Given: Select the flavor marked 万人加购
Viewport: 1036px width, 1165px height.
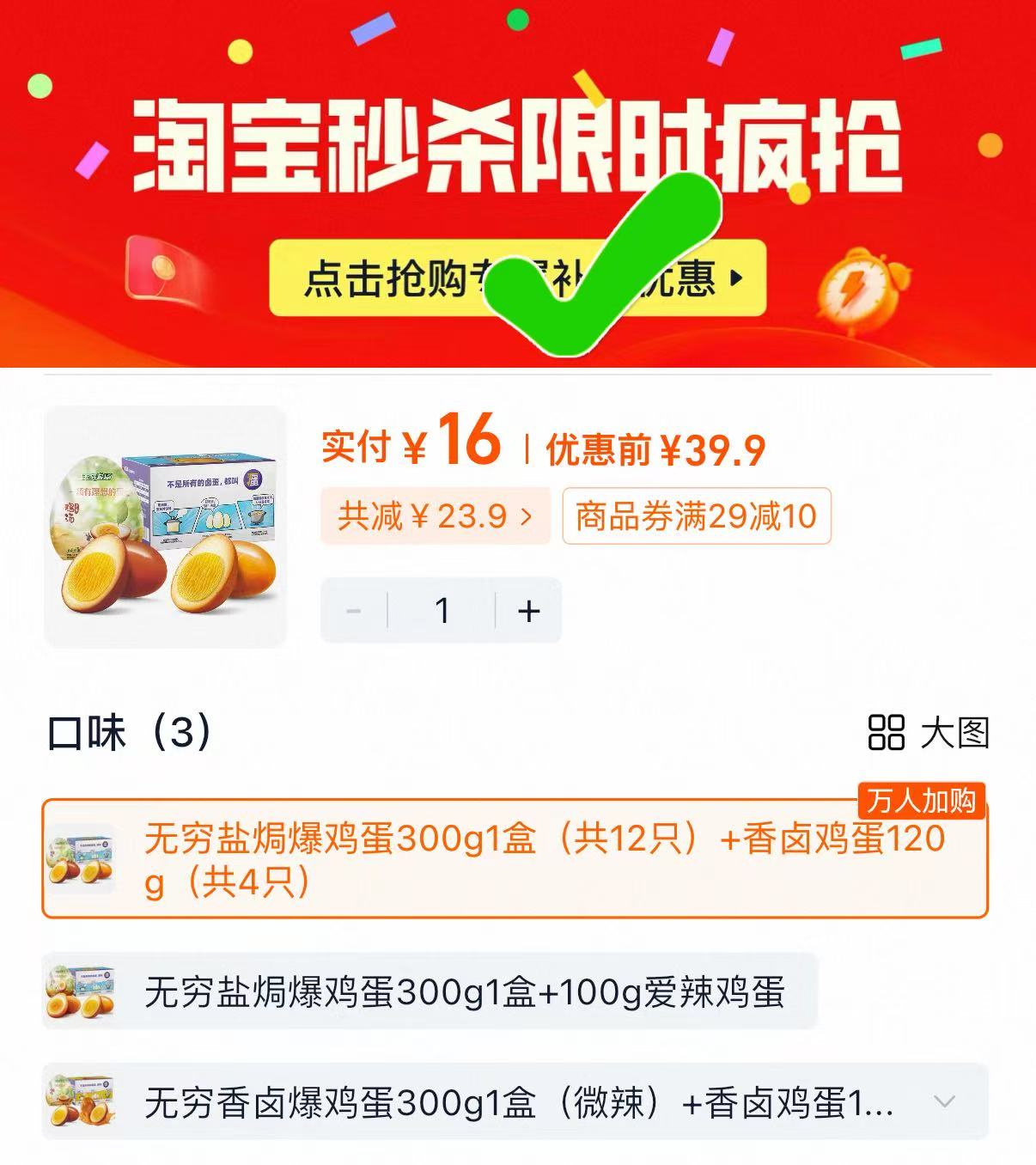Looking at the screenshot, I should (x=515, y=860).
